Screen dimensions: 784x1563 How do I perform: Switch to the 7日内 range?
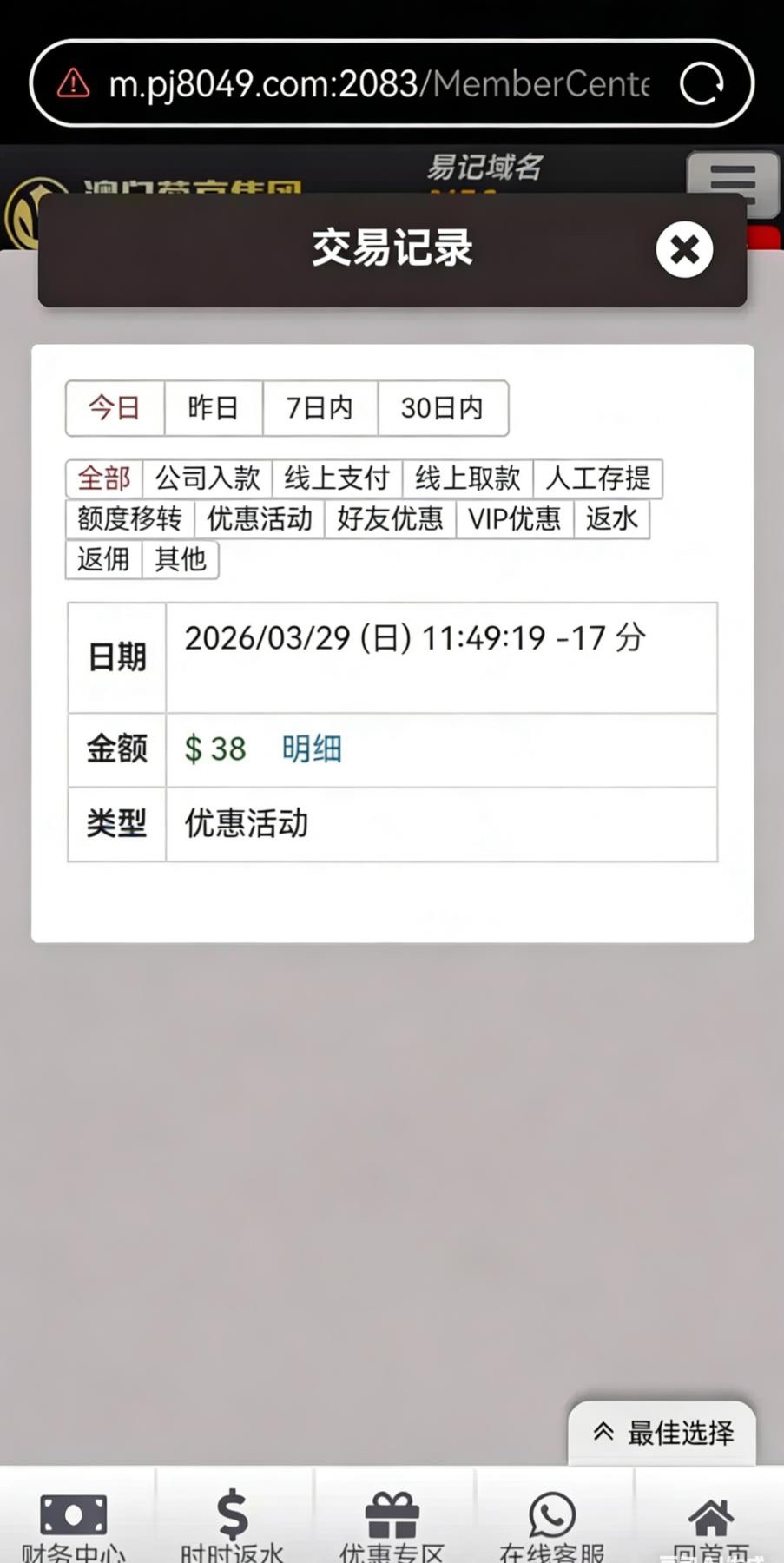click(320, 407)
